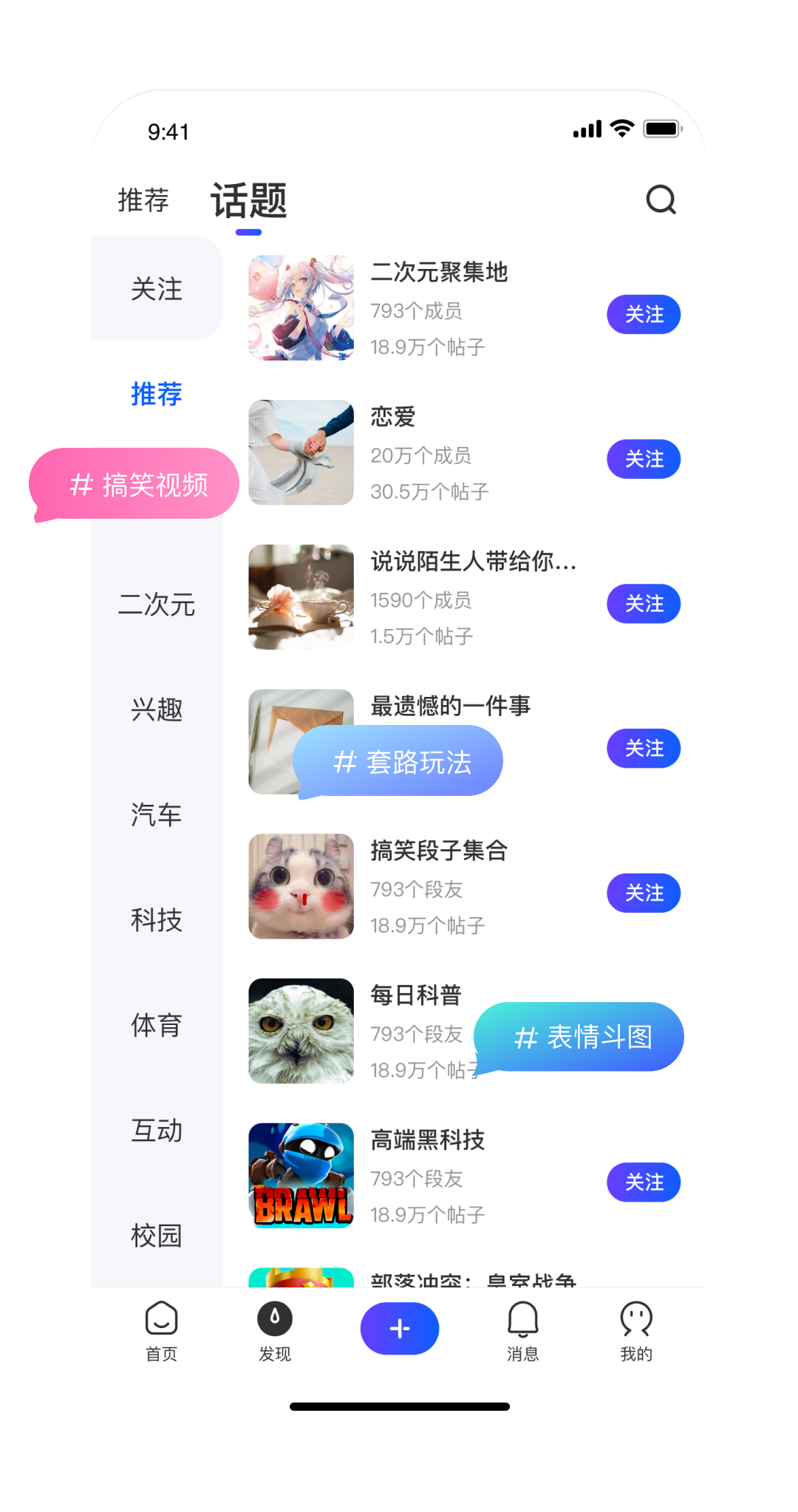
Task: Follow the 二次元聚集地 topic
Action: [644, 315]
